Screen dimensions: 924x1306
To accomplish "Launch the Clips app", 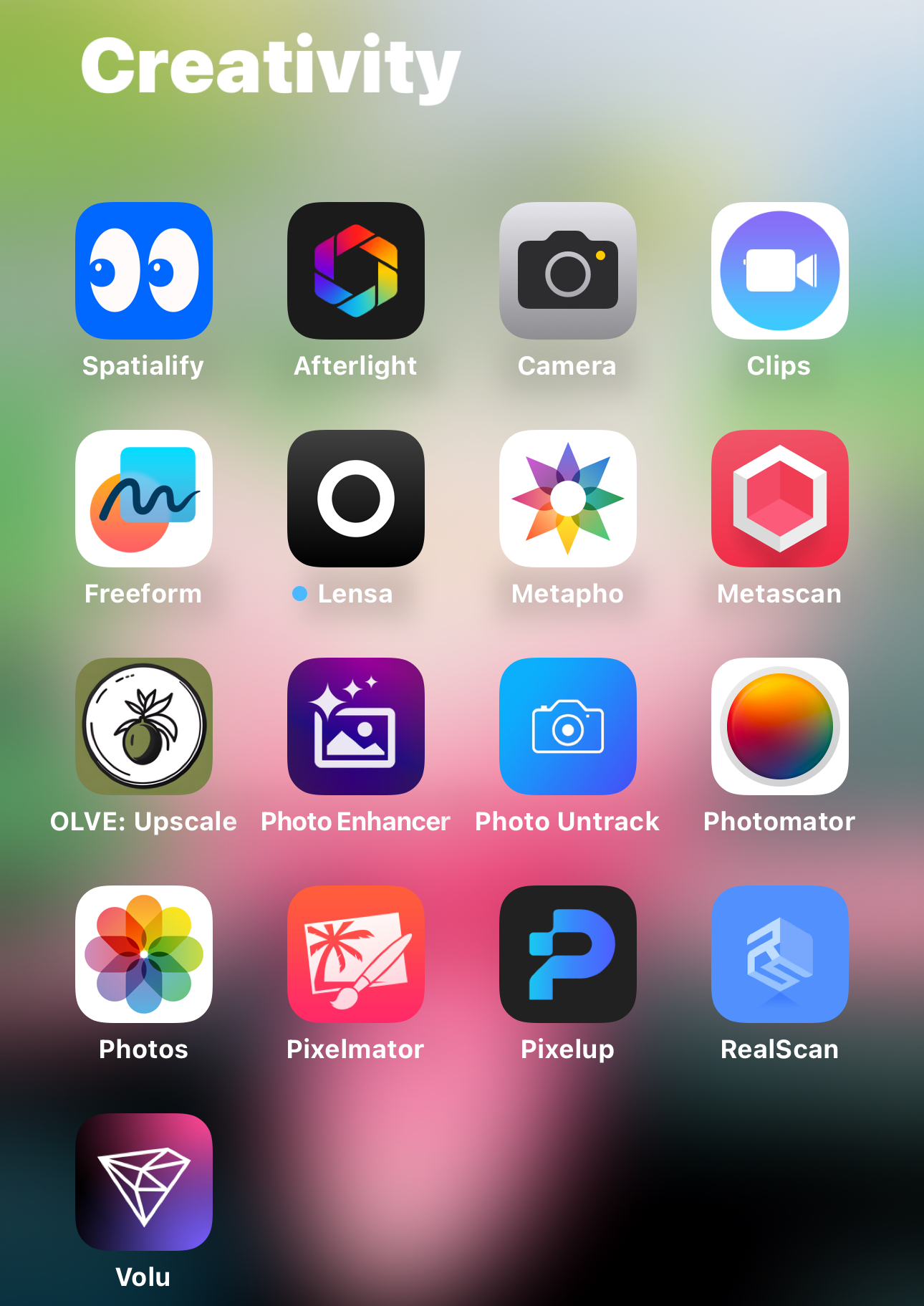I will tap(780, 271).
